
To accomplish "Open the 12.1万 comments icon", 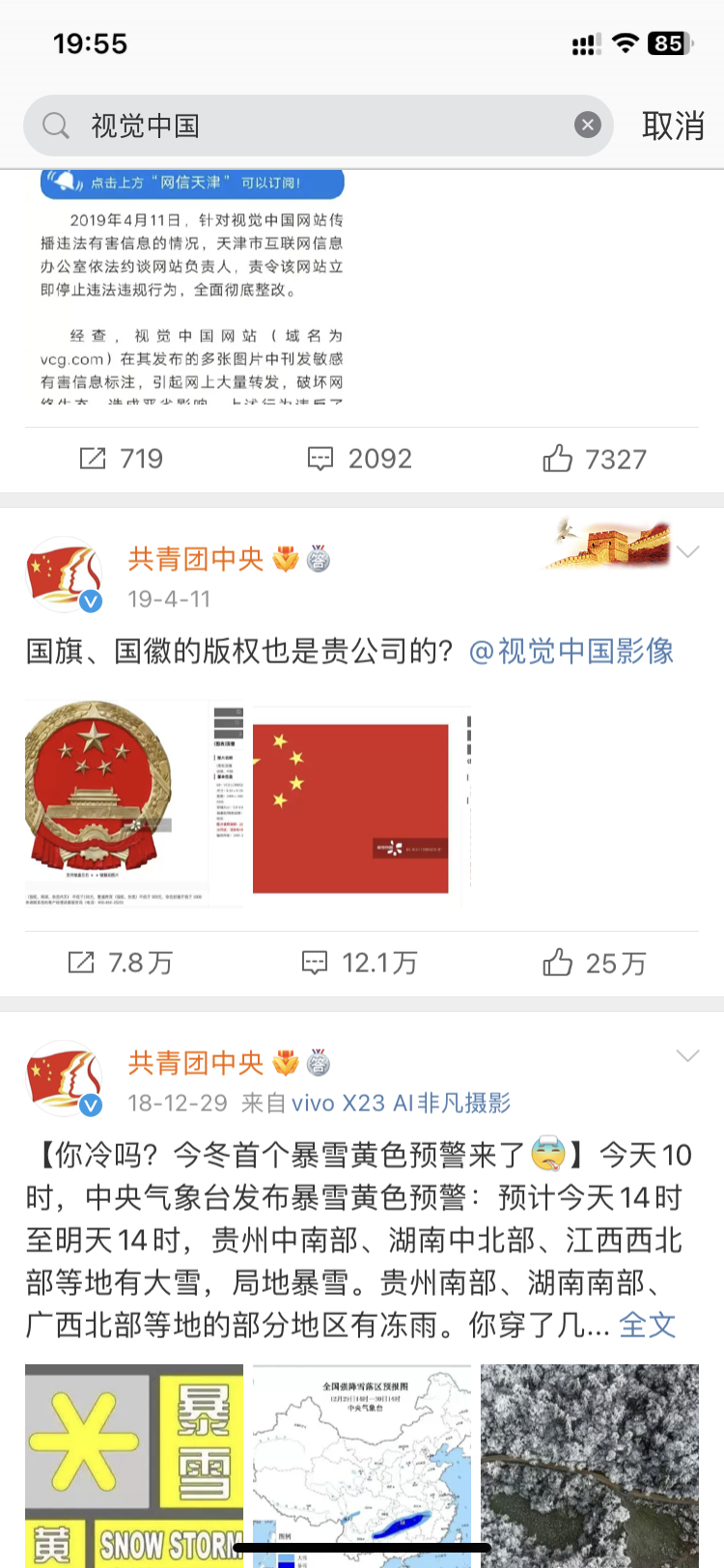I will [x=316, y=962].
